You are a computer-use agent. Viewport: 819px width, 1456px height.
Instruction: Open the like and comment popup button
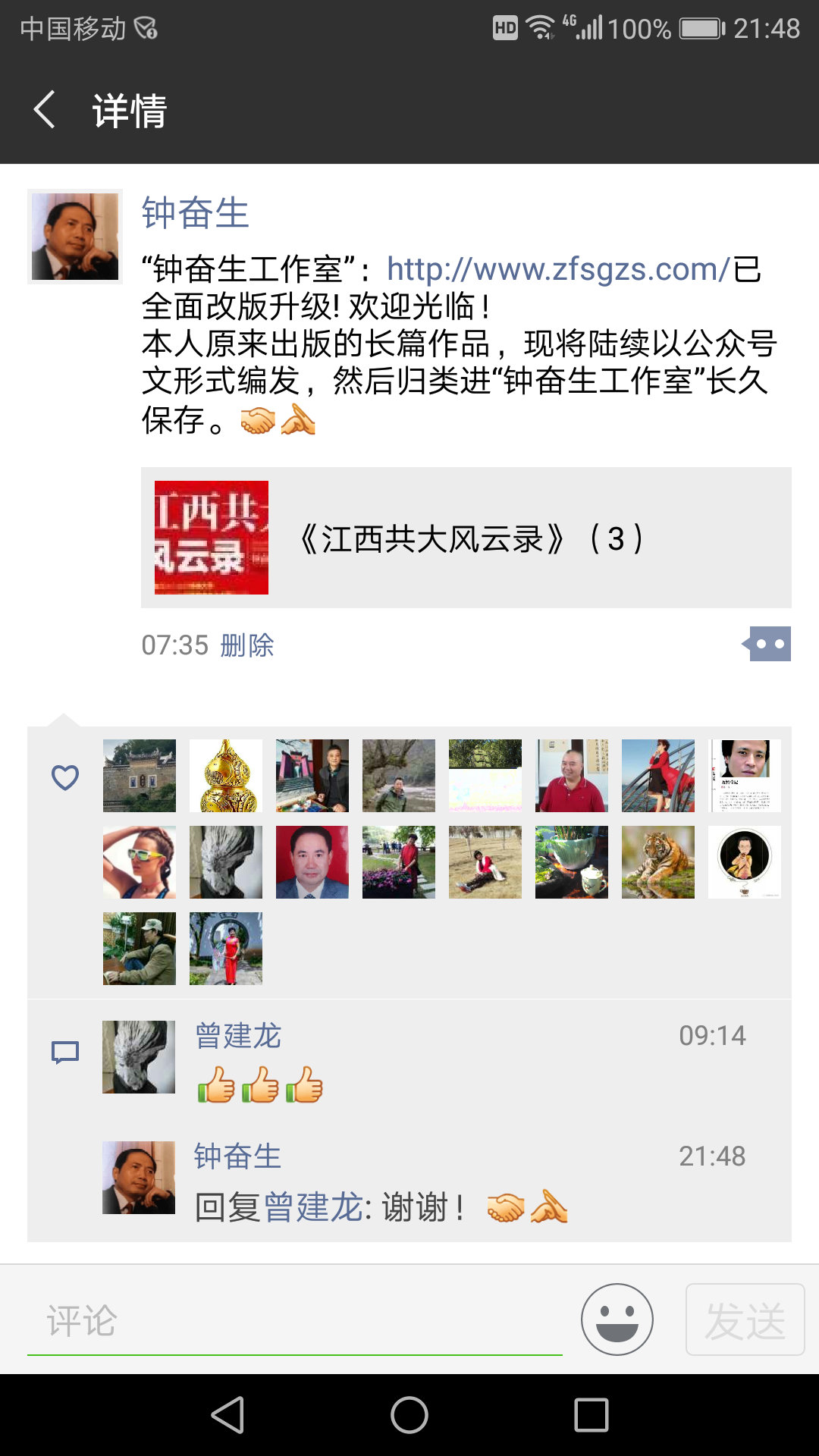tap(769, 644)
